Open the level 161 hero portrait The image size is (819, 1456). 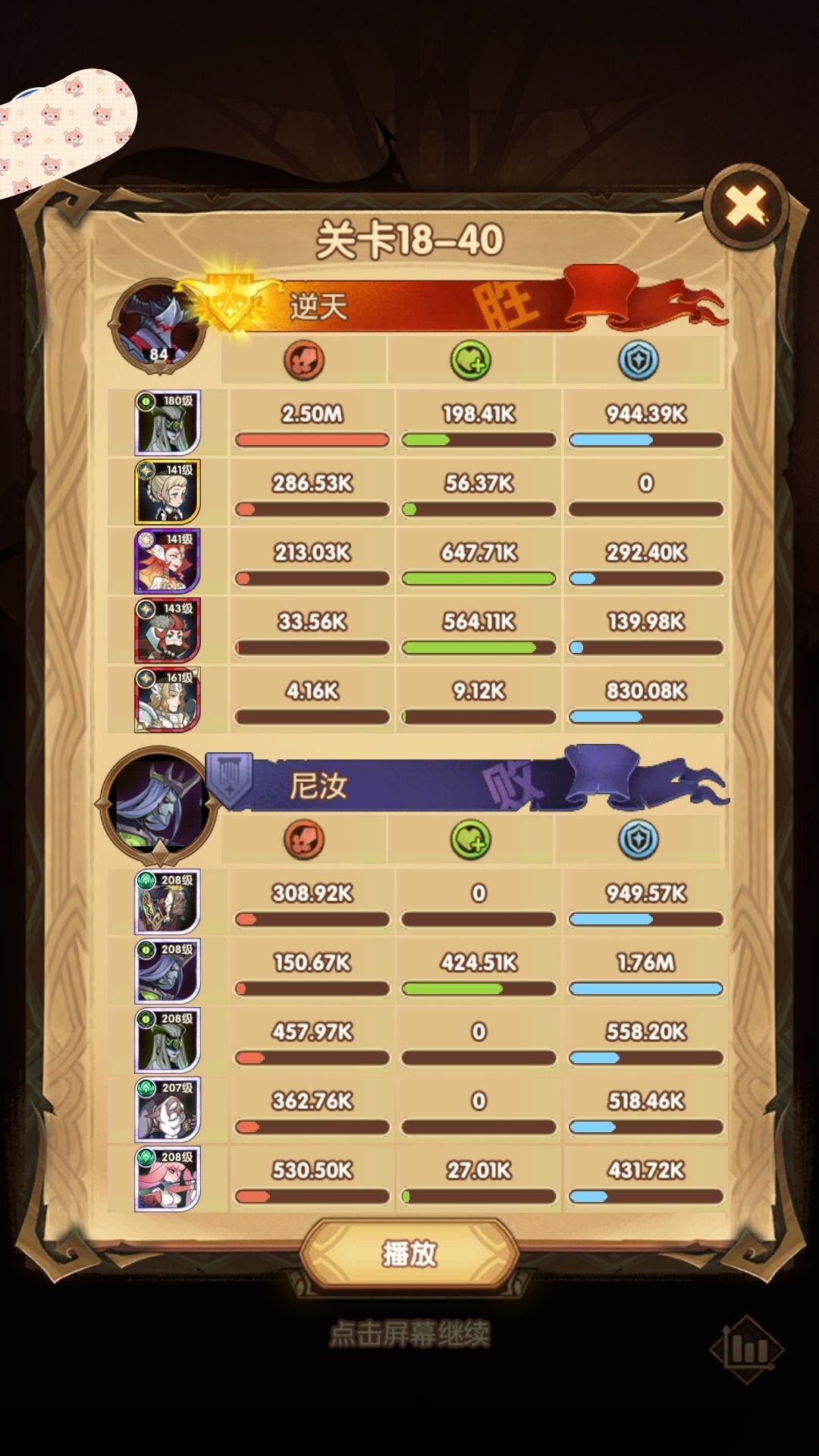[x=168, y=700]
